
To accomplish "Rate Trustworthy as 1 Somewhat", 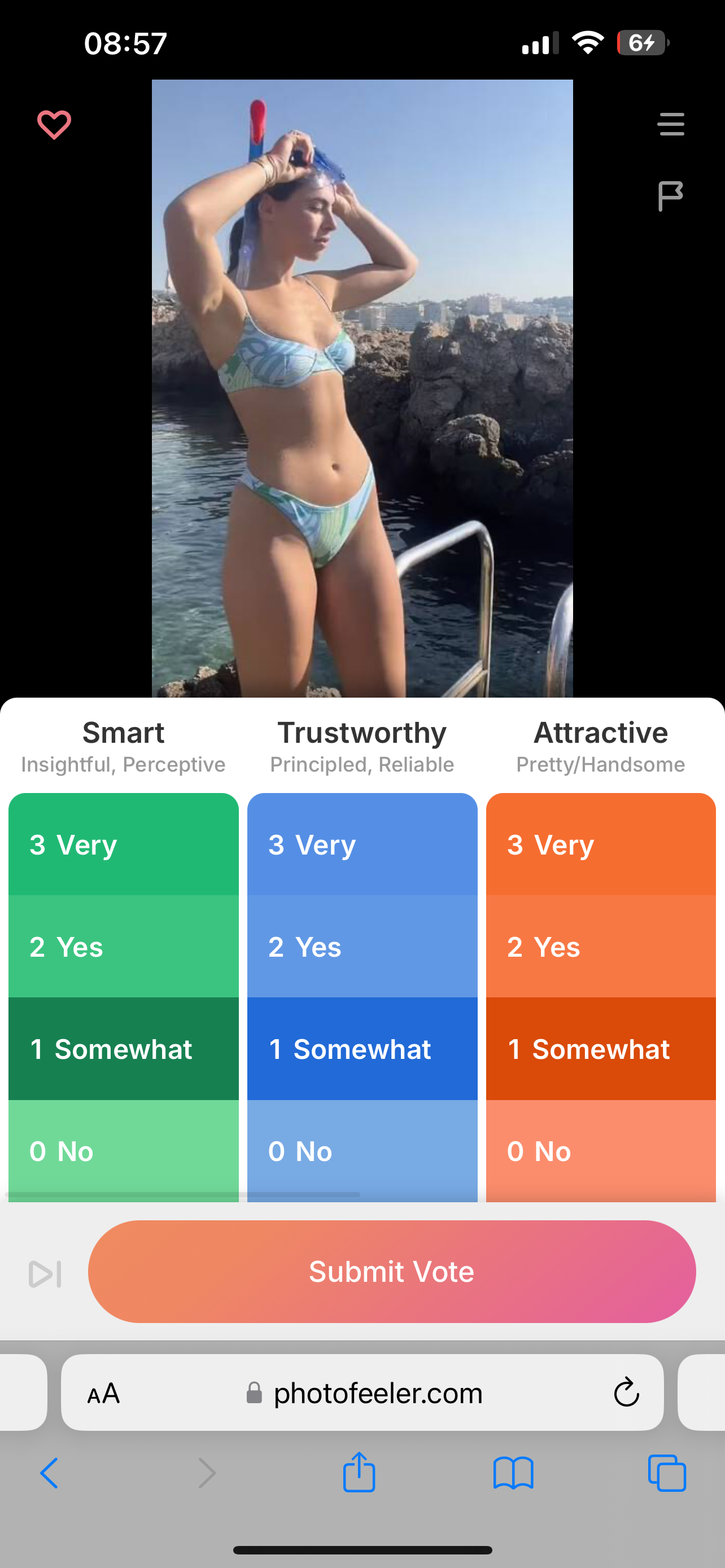I will (x=362, y=1049).
